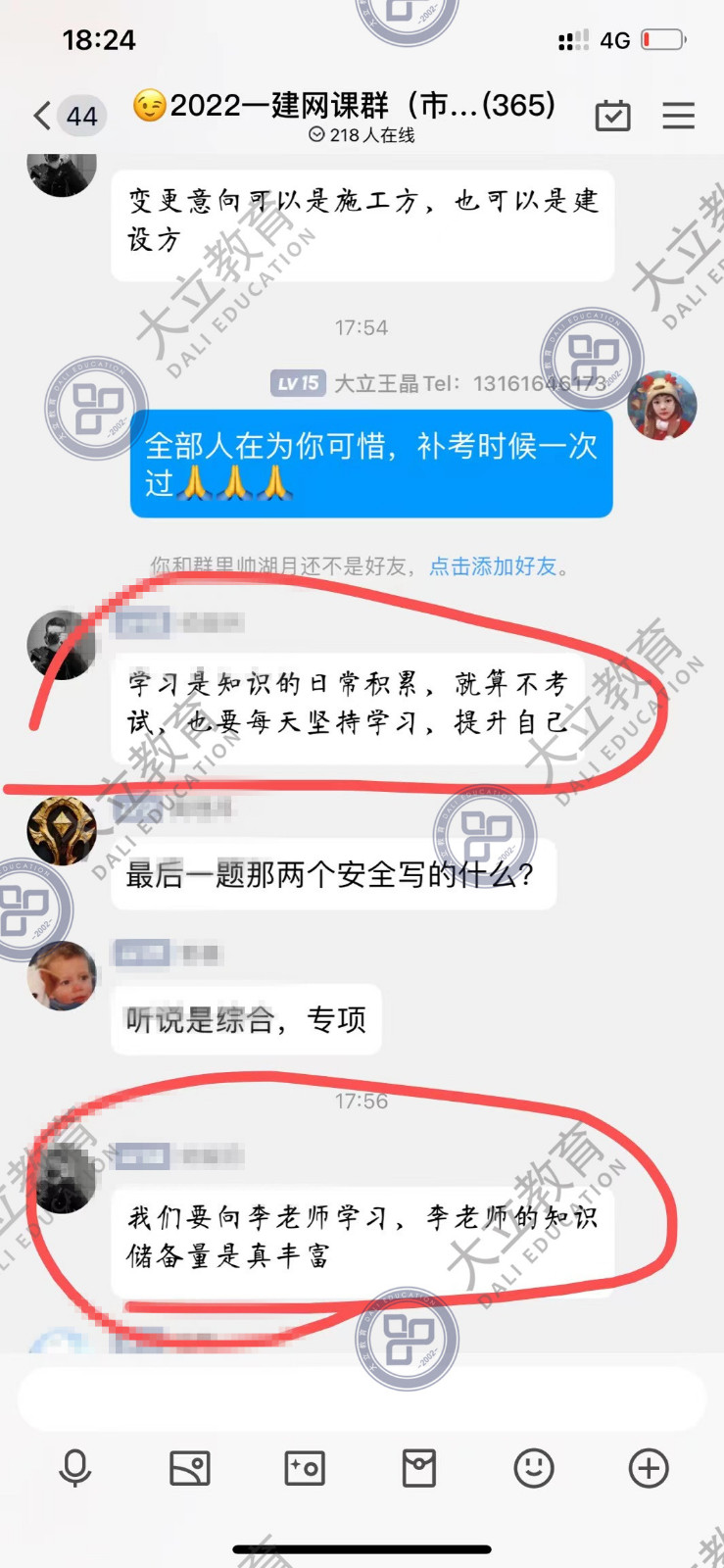Open the group check-in calendar icon

(x=612, y=116)
